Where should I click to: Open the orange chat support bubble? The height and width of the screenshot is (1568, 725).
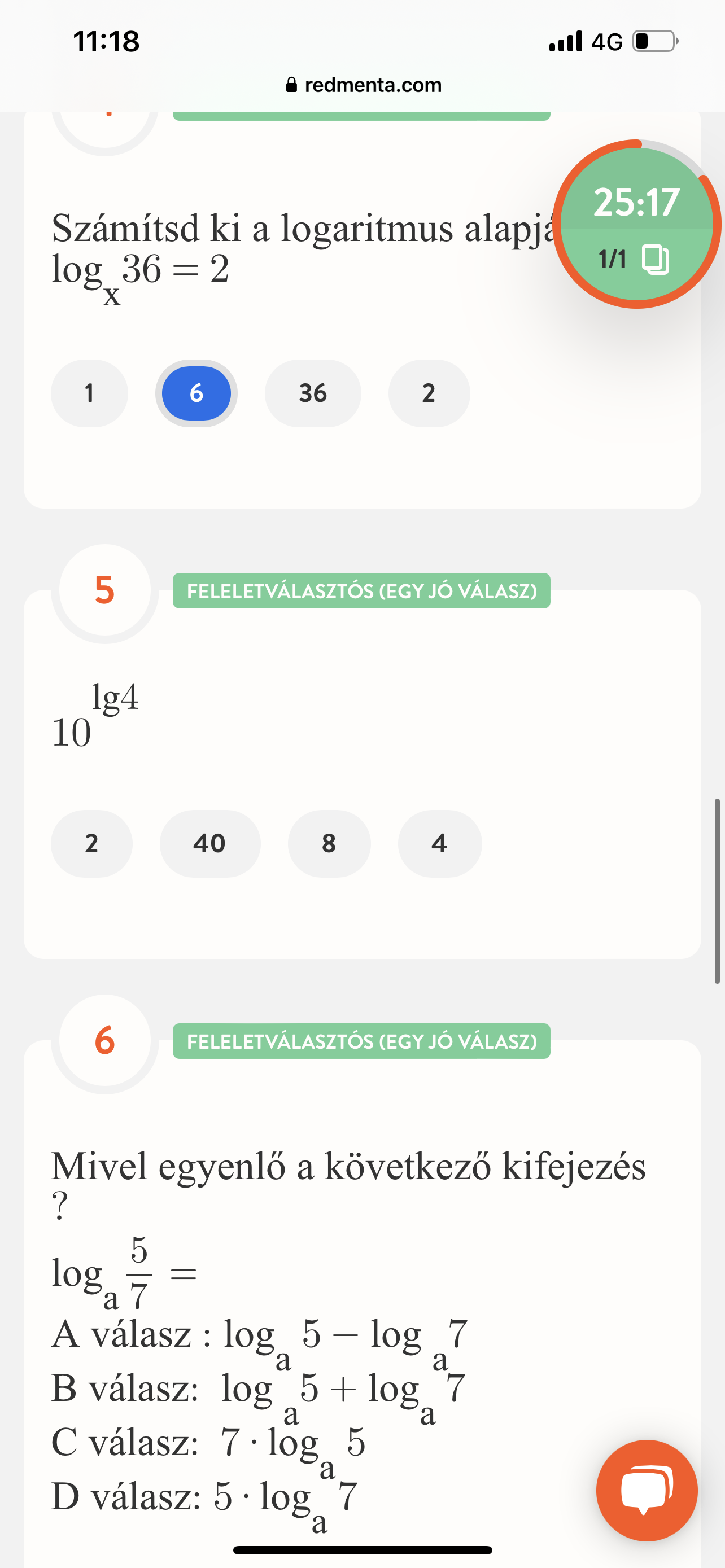pos(647,1490)
